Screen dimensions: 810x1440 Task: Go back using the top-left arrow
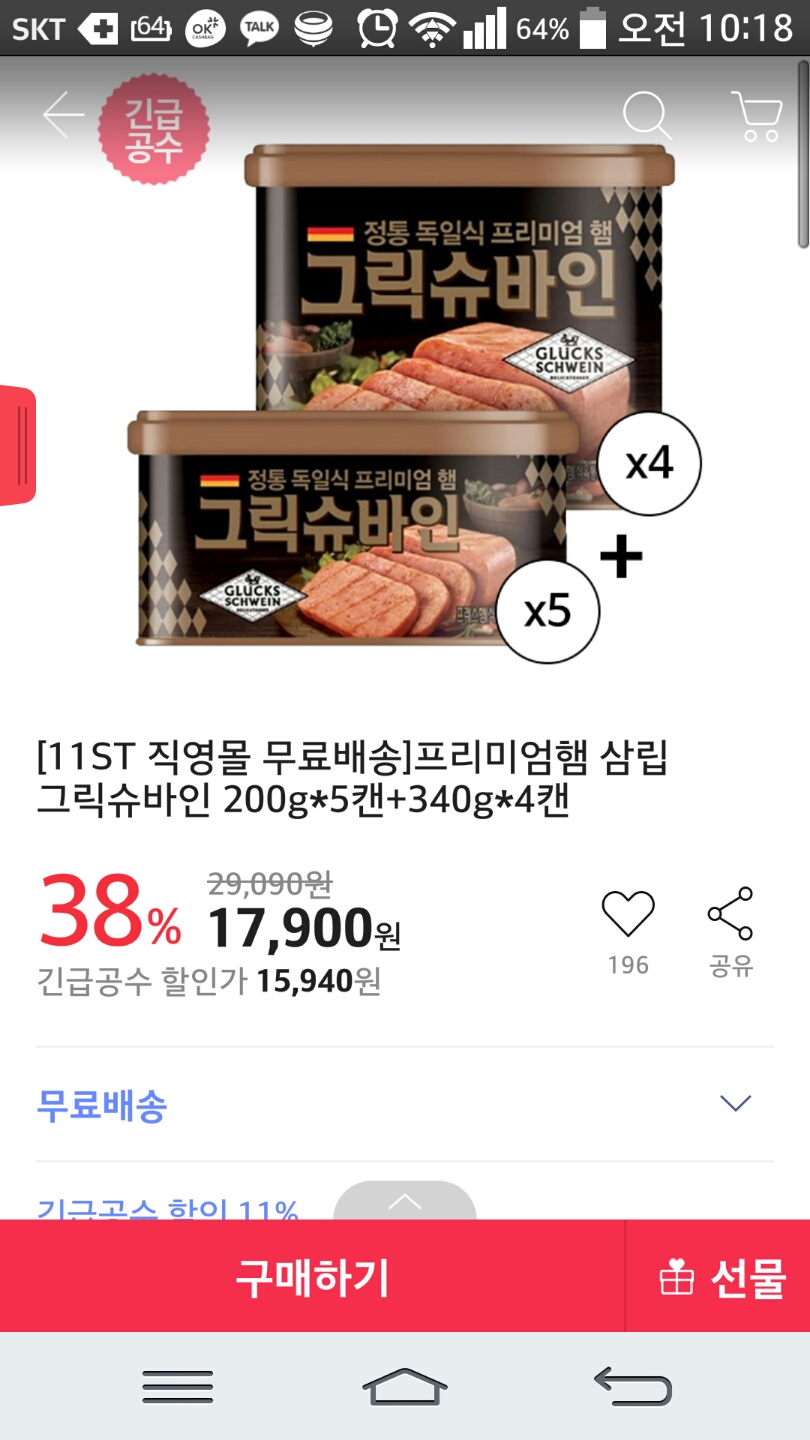point(62,117)
